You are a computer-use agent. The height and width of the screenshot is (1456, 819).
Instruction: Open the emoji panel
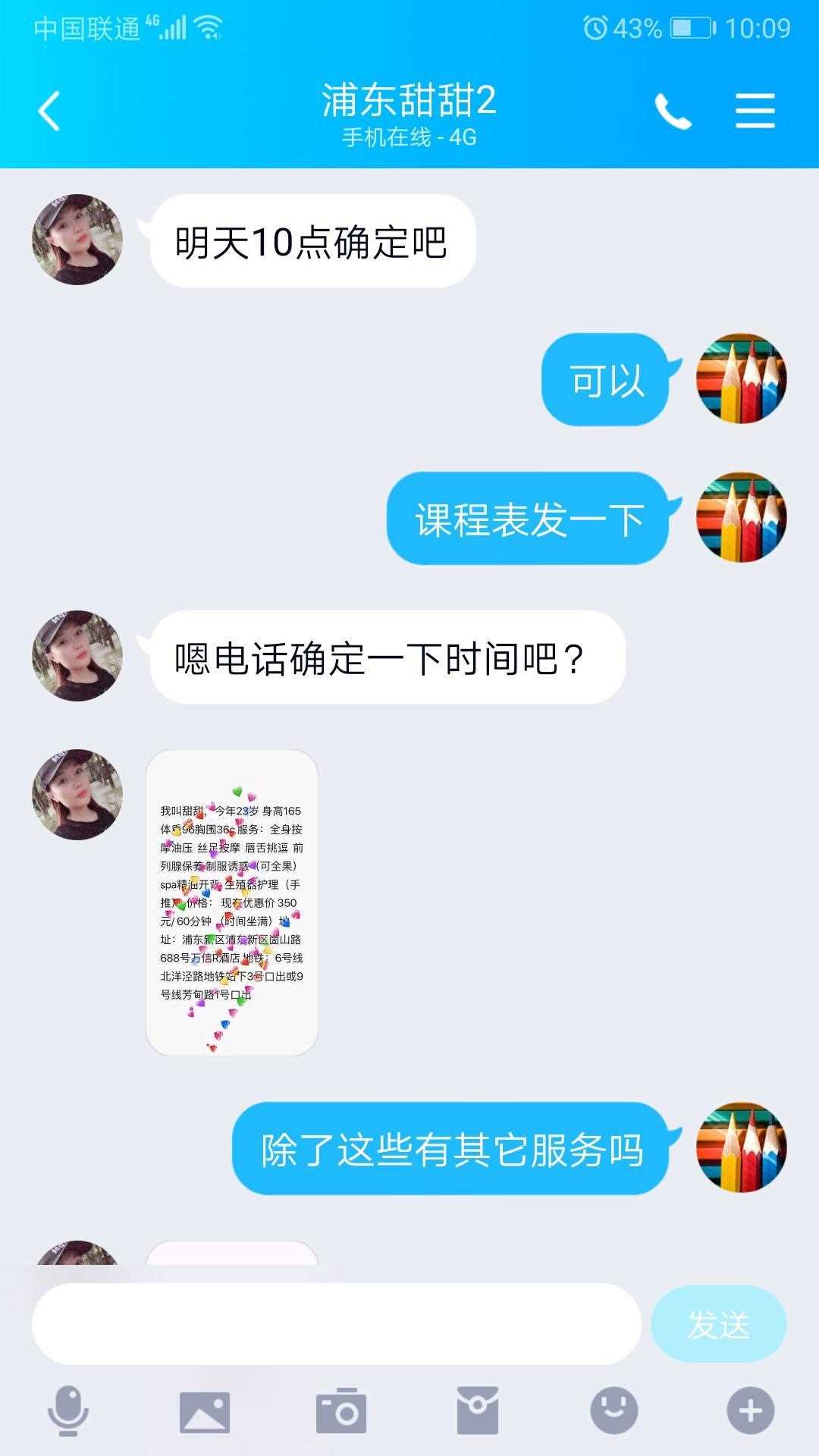613,1411
